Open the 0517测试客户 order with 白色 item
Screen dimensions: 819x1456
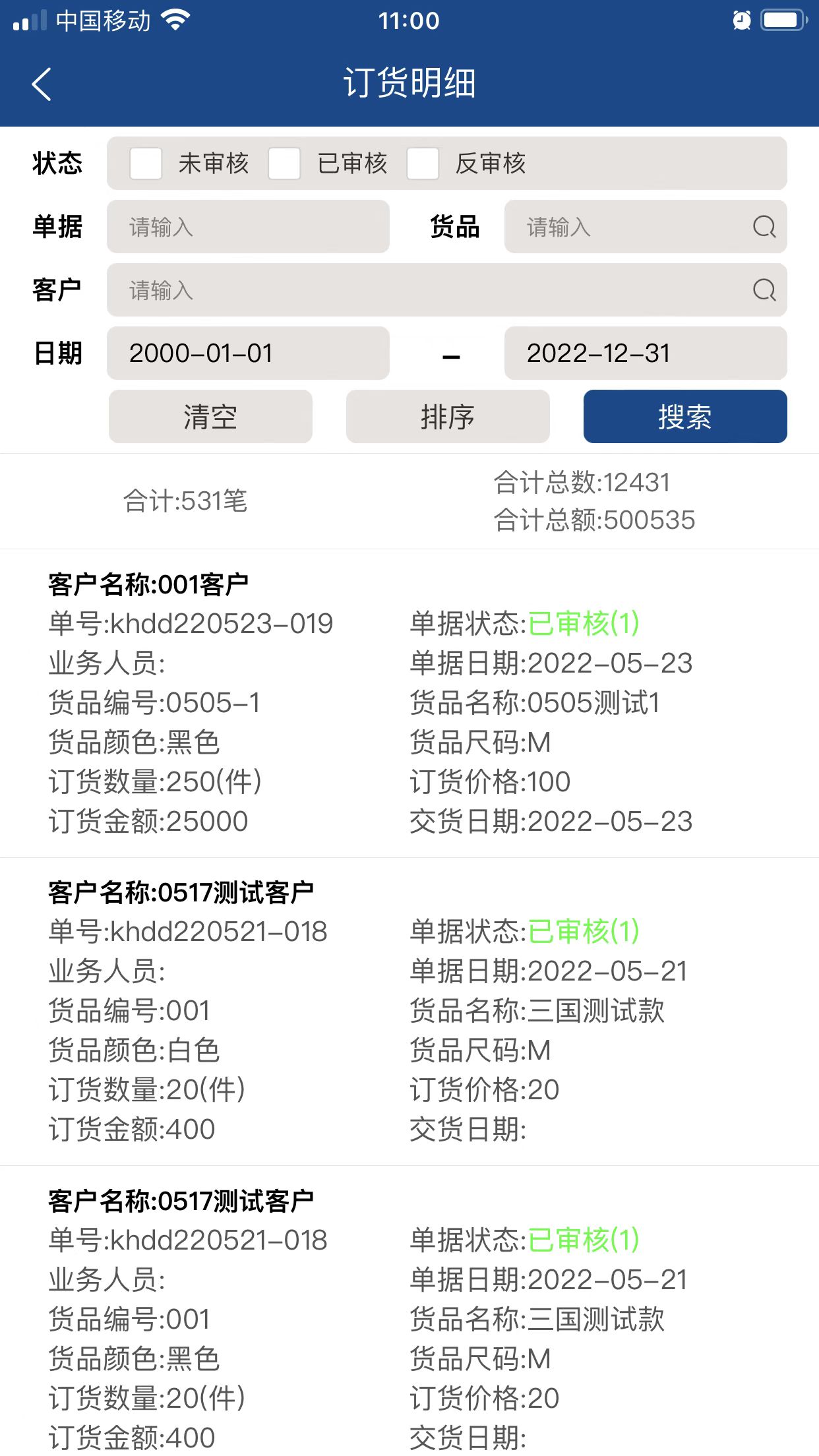pos(409,1012)
